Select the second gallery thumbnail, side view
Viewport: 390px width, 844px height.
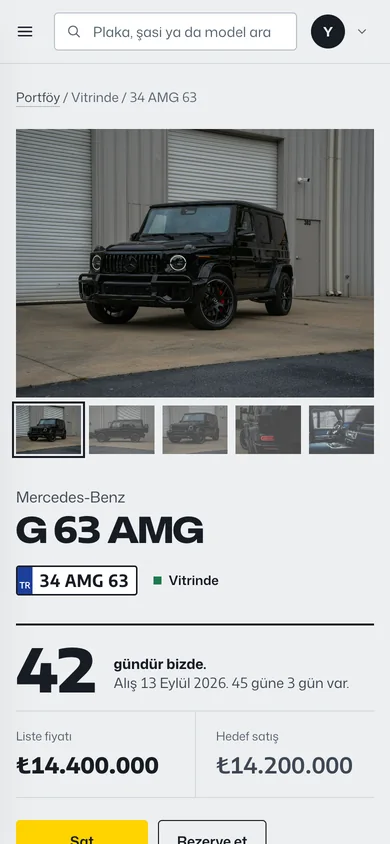tap(122, 430)
